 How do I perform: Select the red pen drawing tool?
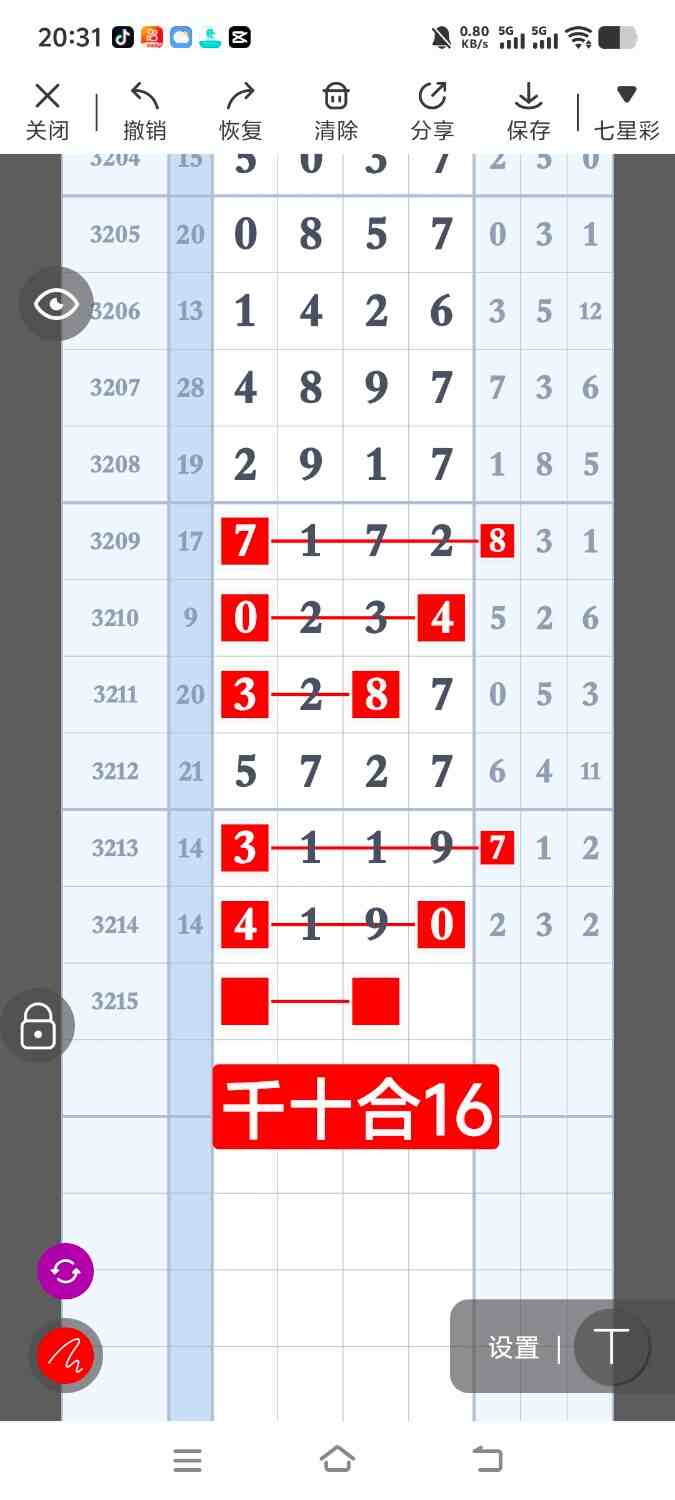pos(65,1355)
